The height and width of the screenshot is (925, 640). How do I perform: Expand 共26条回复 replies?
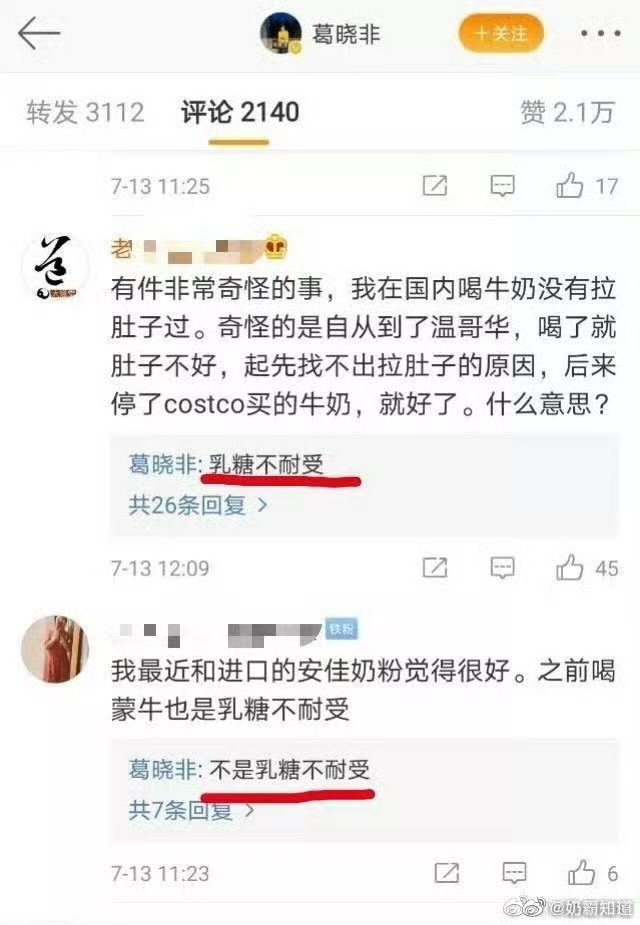tap(198, 505)
